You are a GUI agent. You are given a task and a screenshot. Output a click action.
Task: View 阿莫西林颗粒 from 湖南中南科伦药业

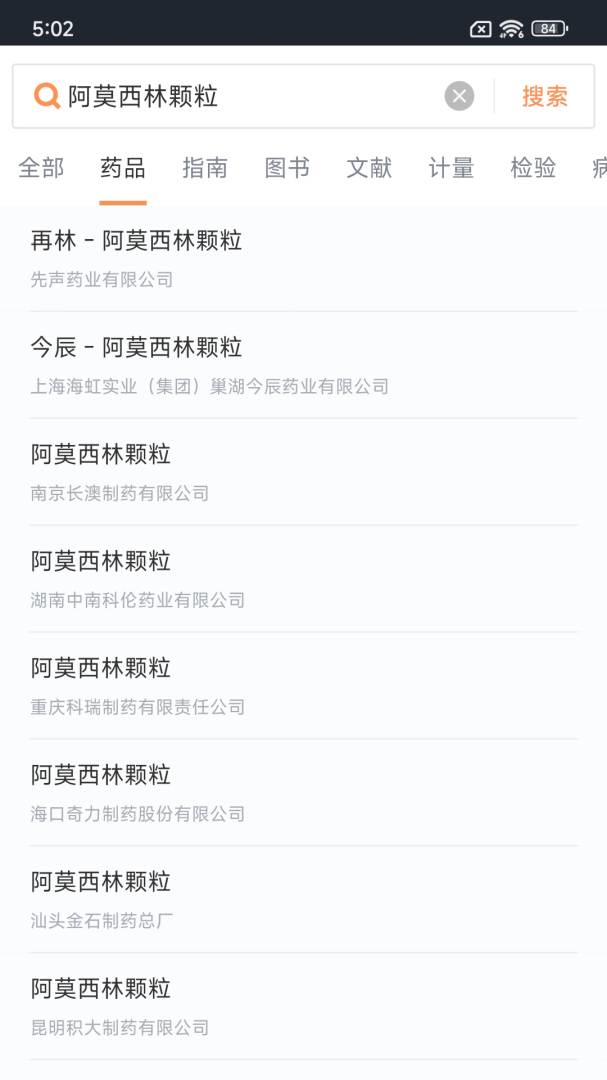pyautogui.click(x=303, y=579)
